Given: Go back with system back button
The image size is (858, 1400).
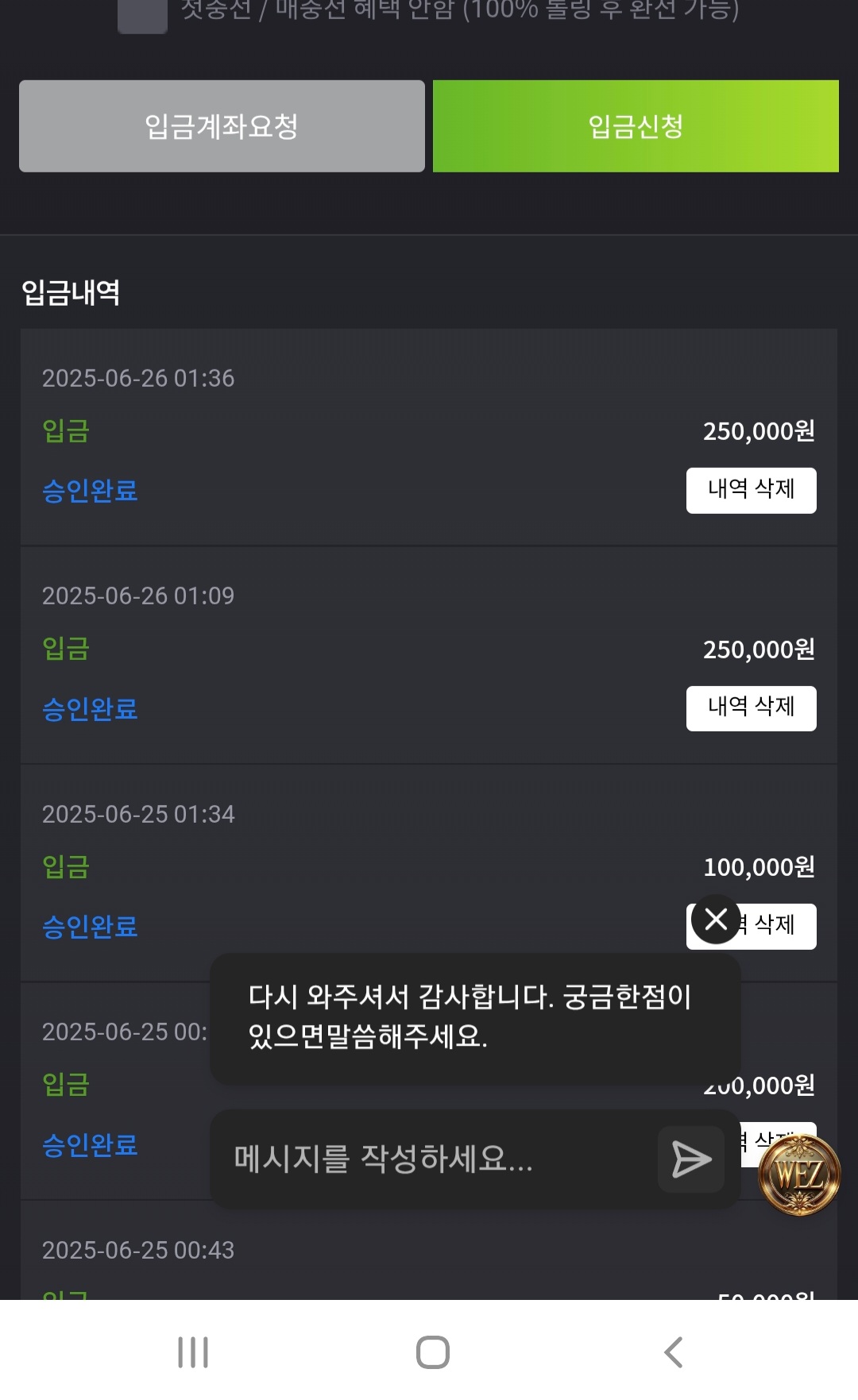Looking at the screenshot, I should coord(673,1352).
